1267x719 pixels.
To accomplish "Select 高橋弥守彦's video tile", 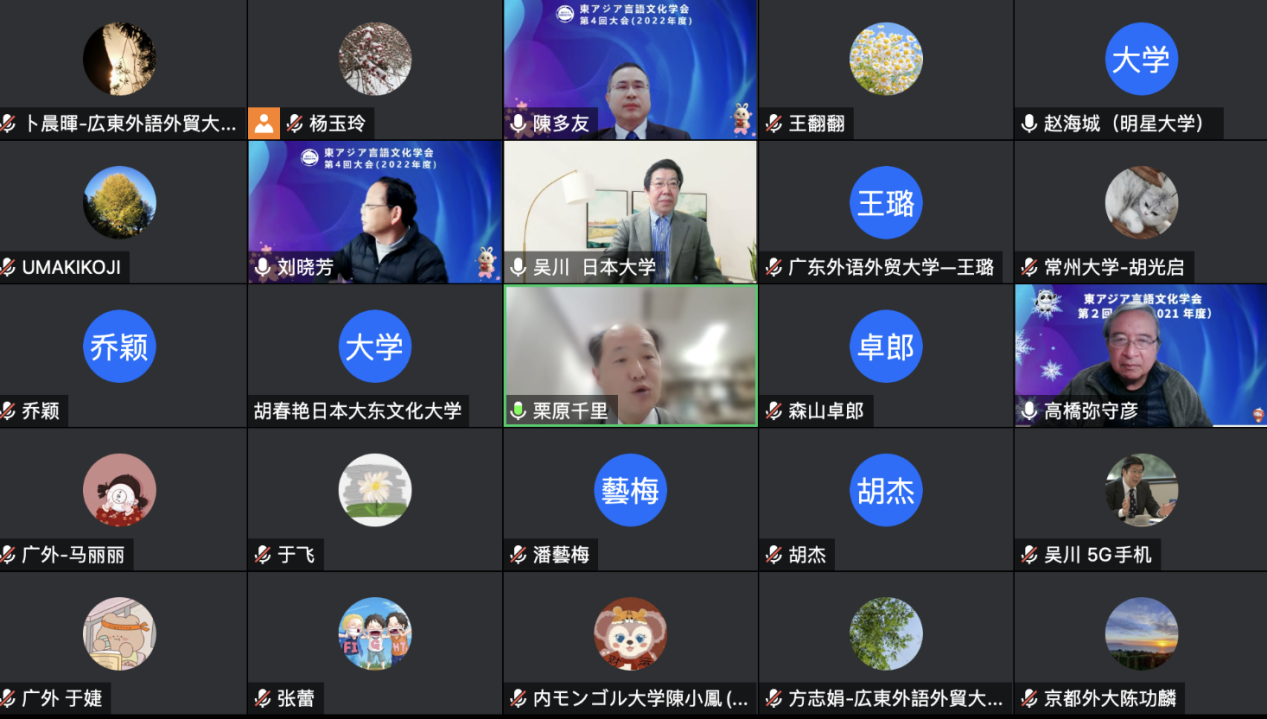I will [1141, 355].
